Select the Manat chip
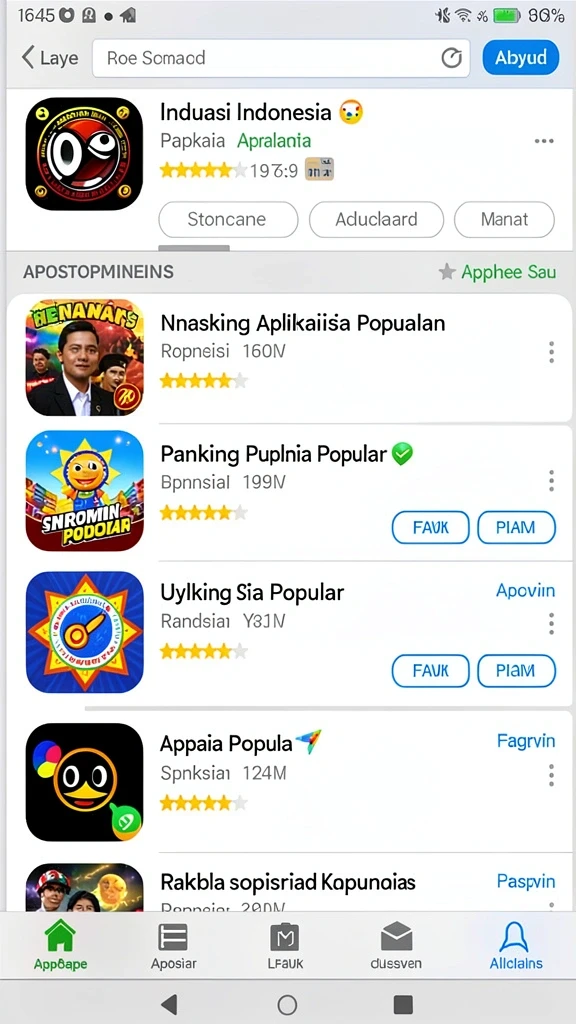576x1024 pixels. [504, 219]
